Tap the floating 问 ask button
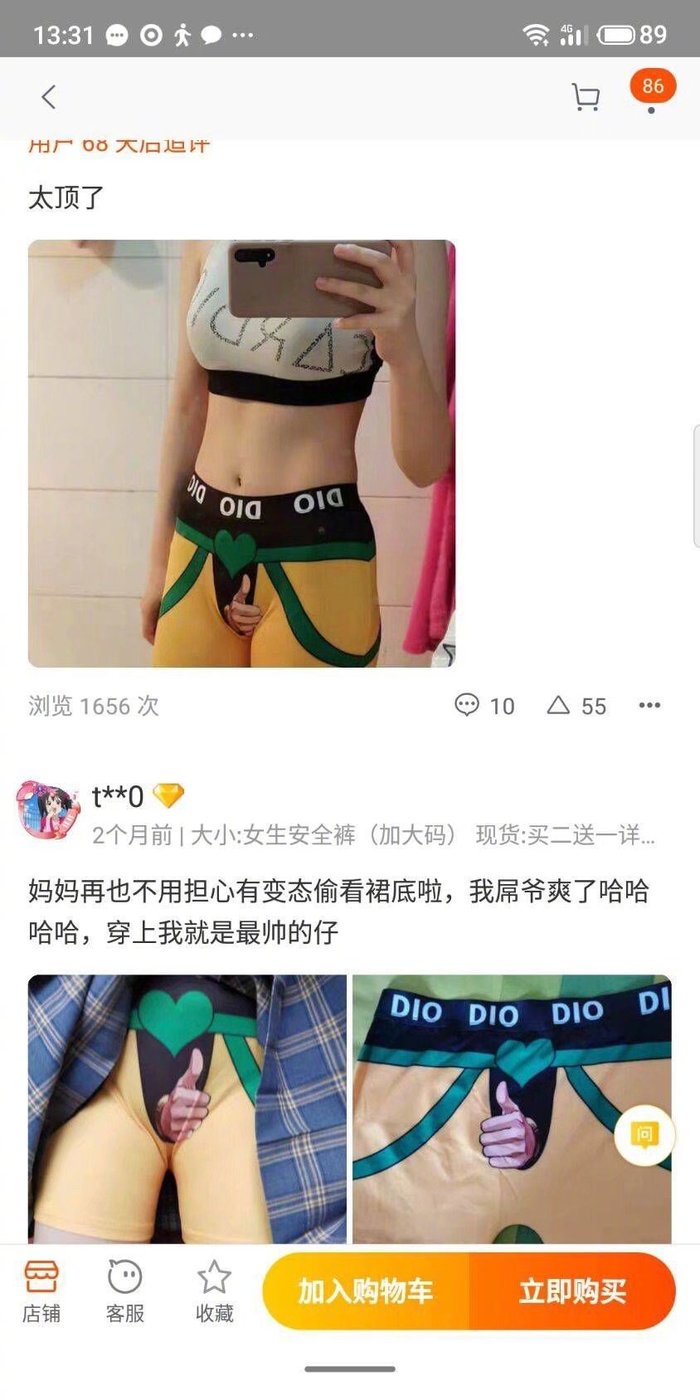 [644, 1134]
